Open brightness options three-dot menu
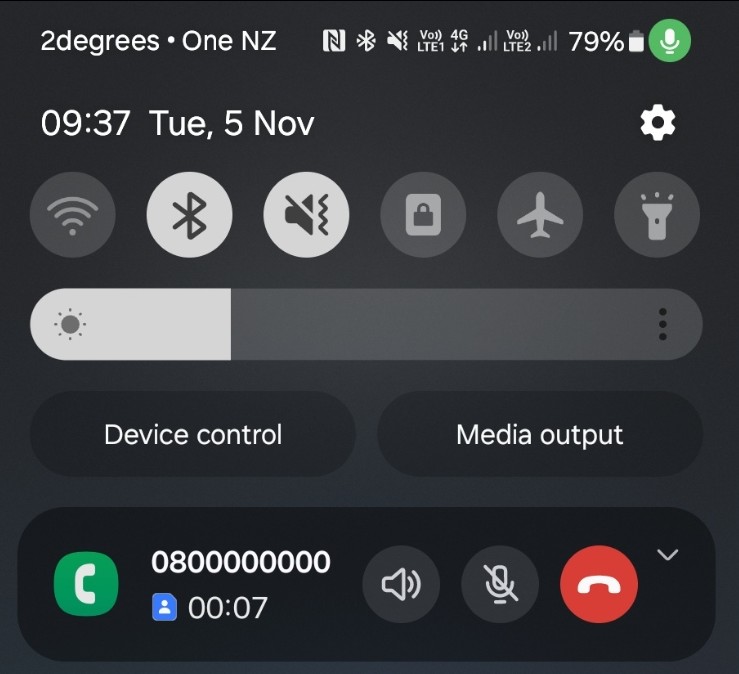Viewport: 739px width, 674px height. point(663,324)
